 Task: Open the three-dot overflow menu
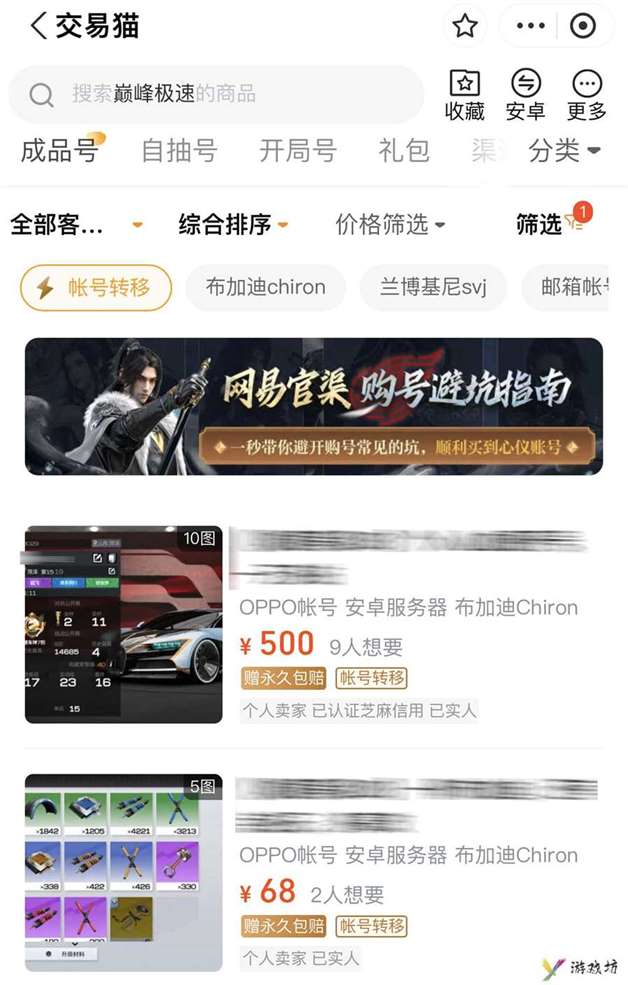(532, 27)
